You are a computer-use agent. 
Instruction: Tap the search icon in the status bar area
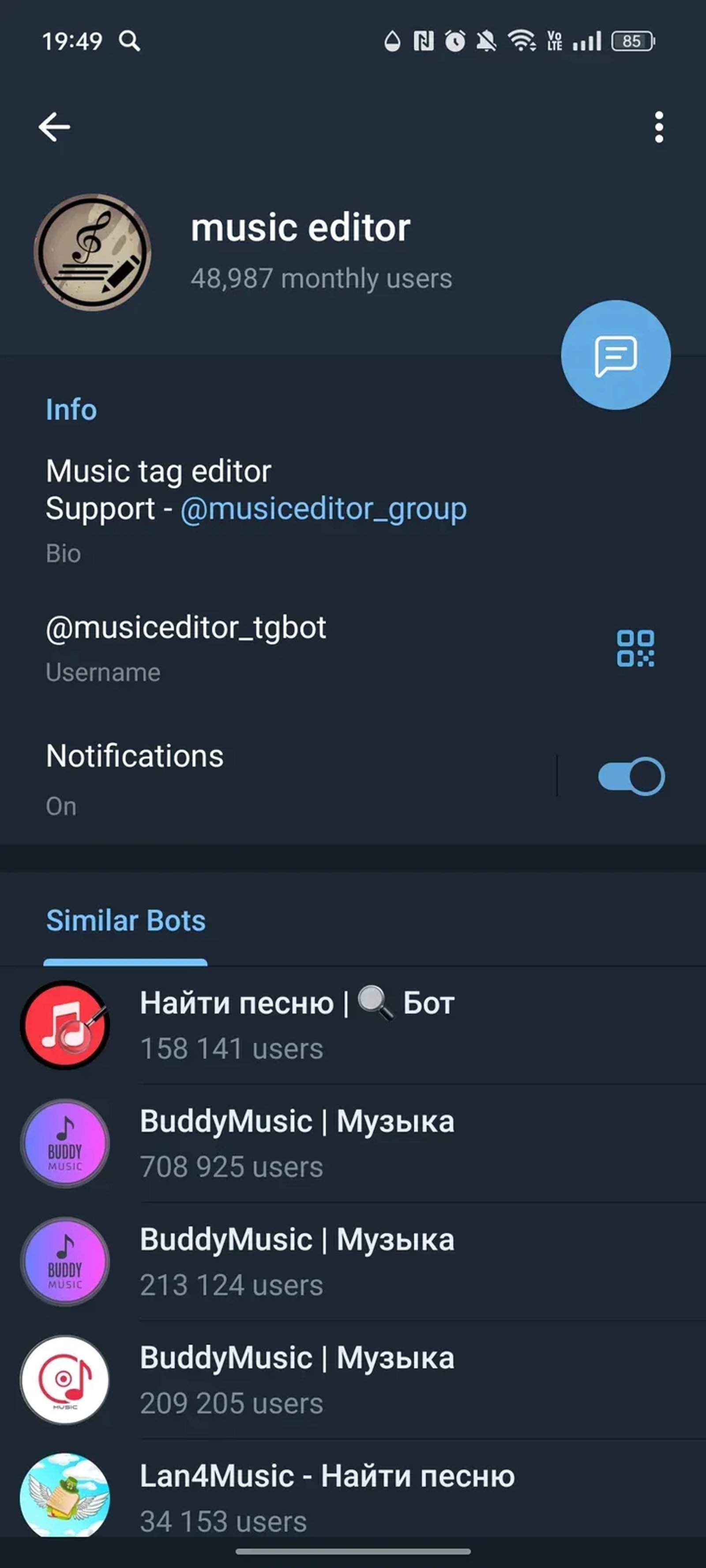[130, 41]
